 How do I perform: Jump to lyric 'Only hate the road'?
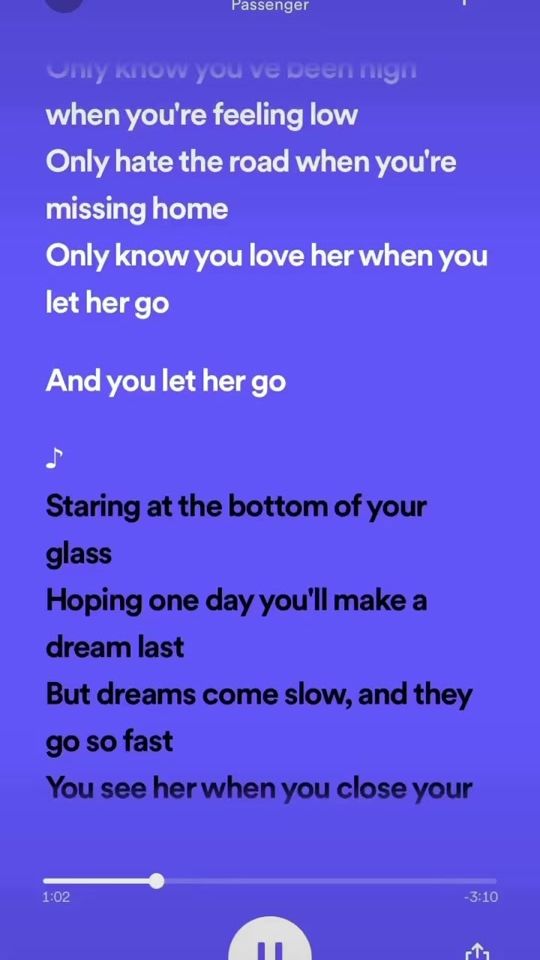(250, 186)
